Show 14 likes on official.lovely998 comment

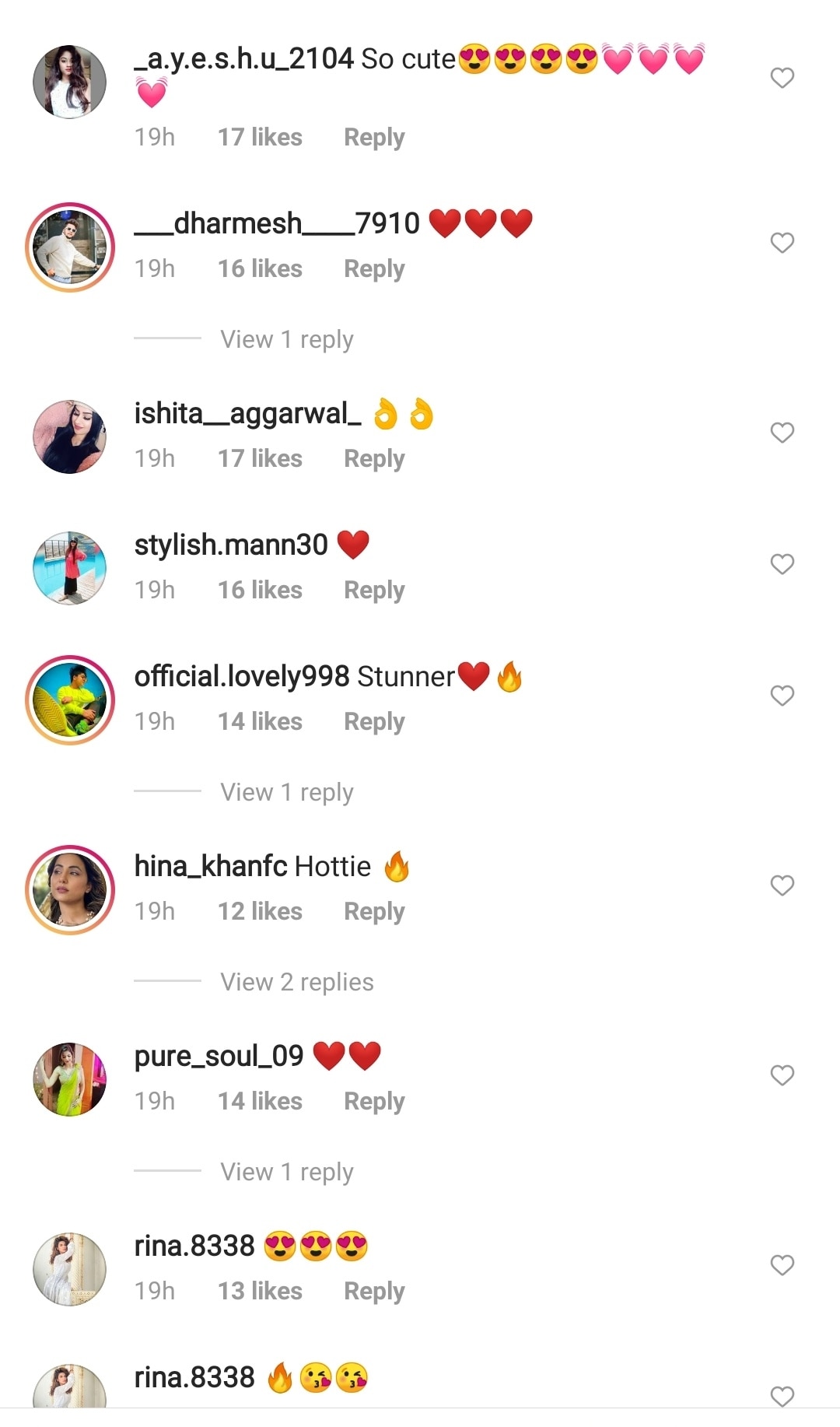[x=260, y=722]
